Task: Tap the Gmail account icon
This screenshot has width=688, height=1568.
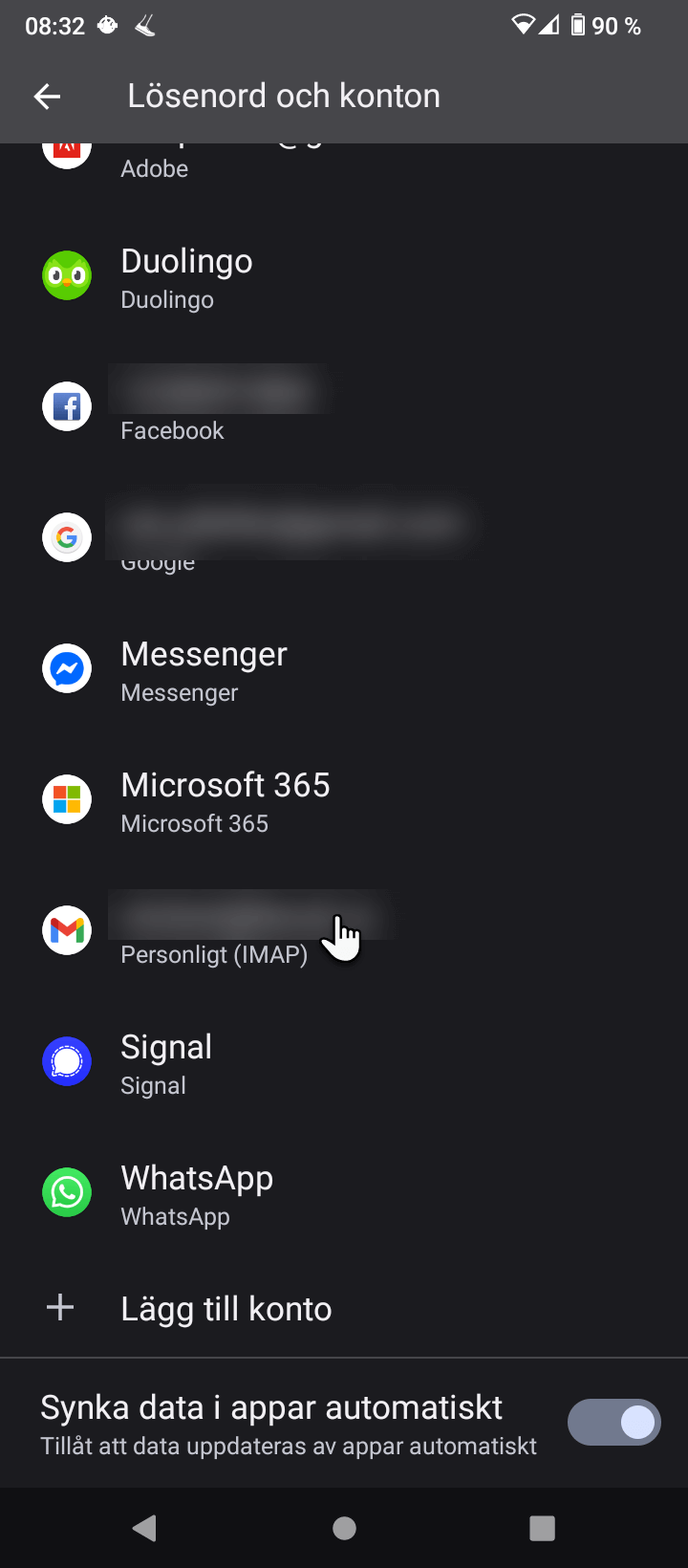Action: click(x=66, y=929)
